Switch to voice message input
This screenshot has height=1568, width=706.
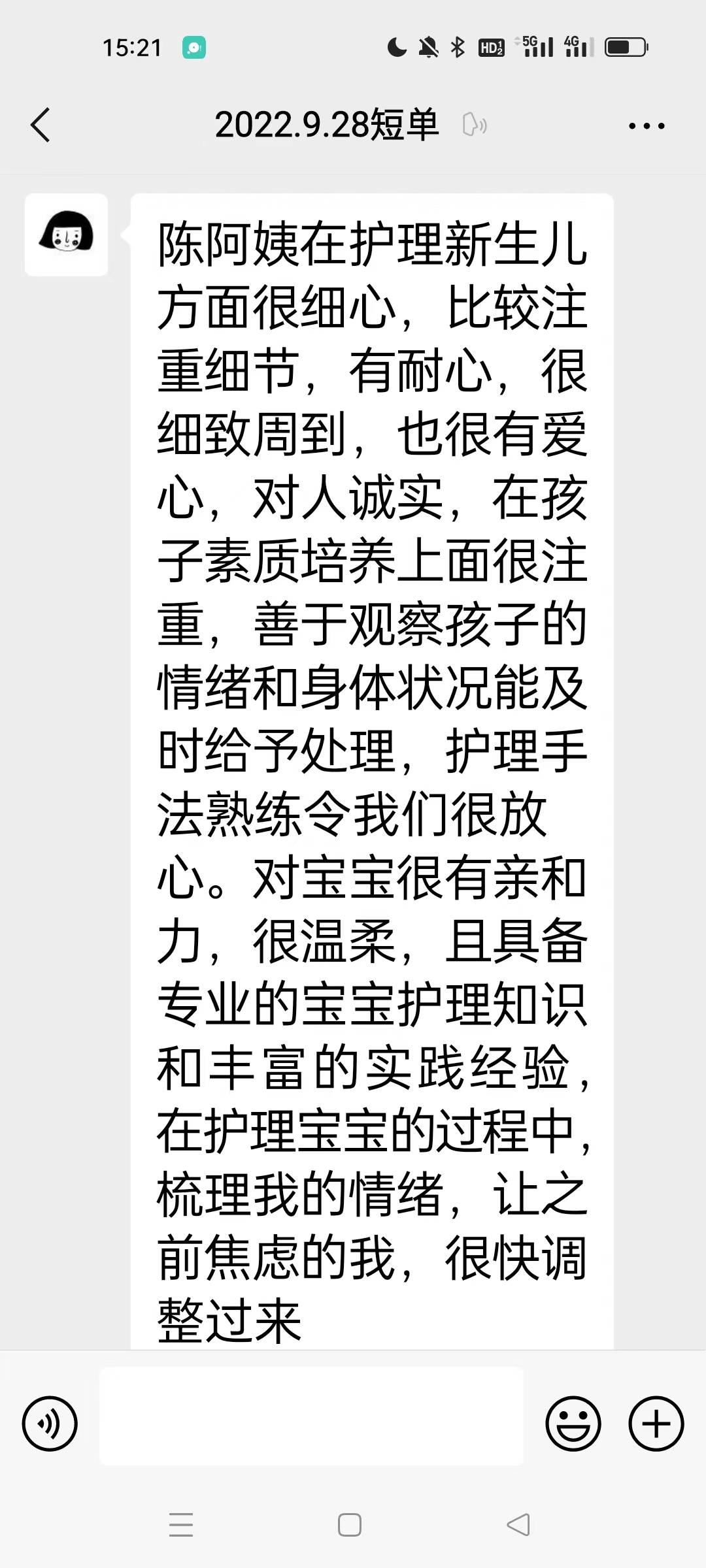(50, 1424)
